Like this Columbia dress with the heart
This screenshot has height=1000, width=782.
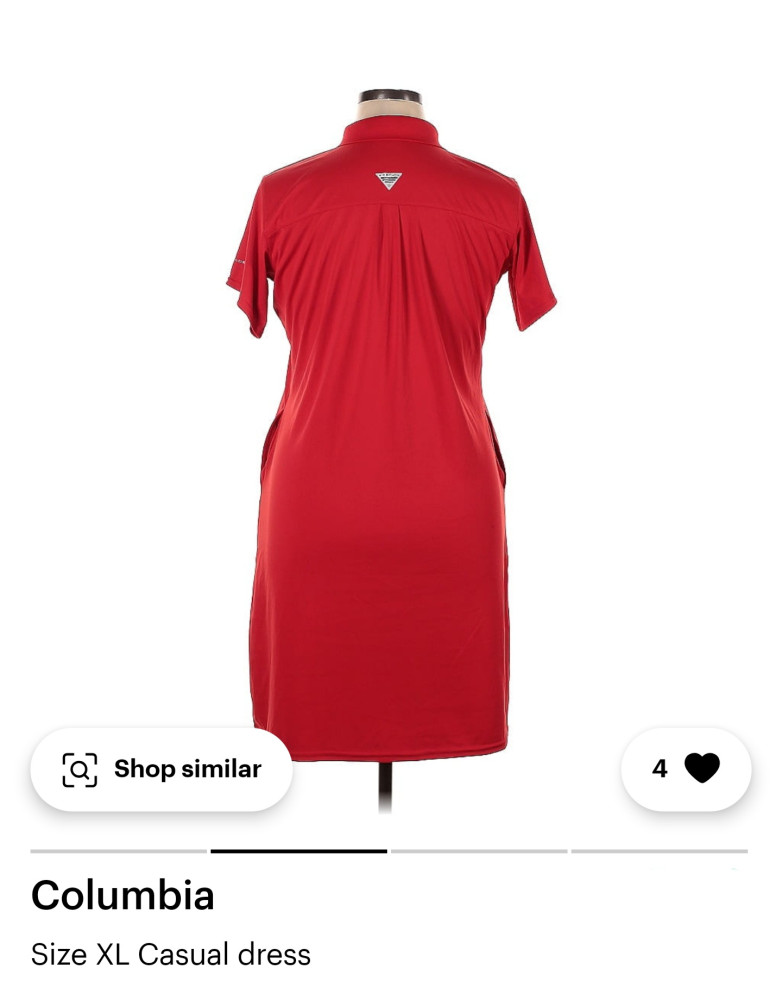click(701, 768)
